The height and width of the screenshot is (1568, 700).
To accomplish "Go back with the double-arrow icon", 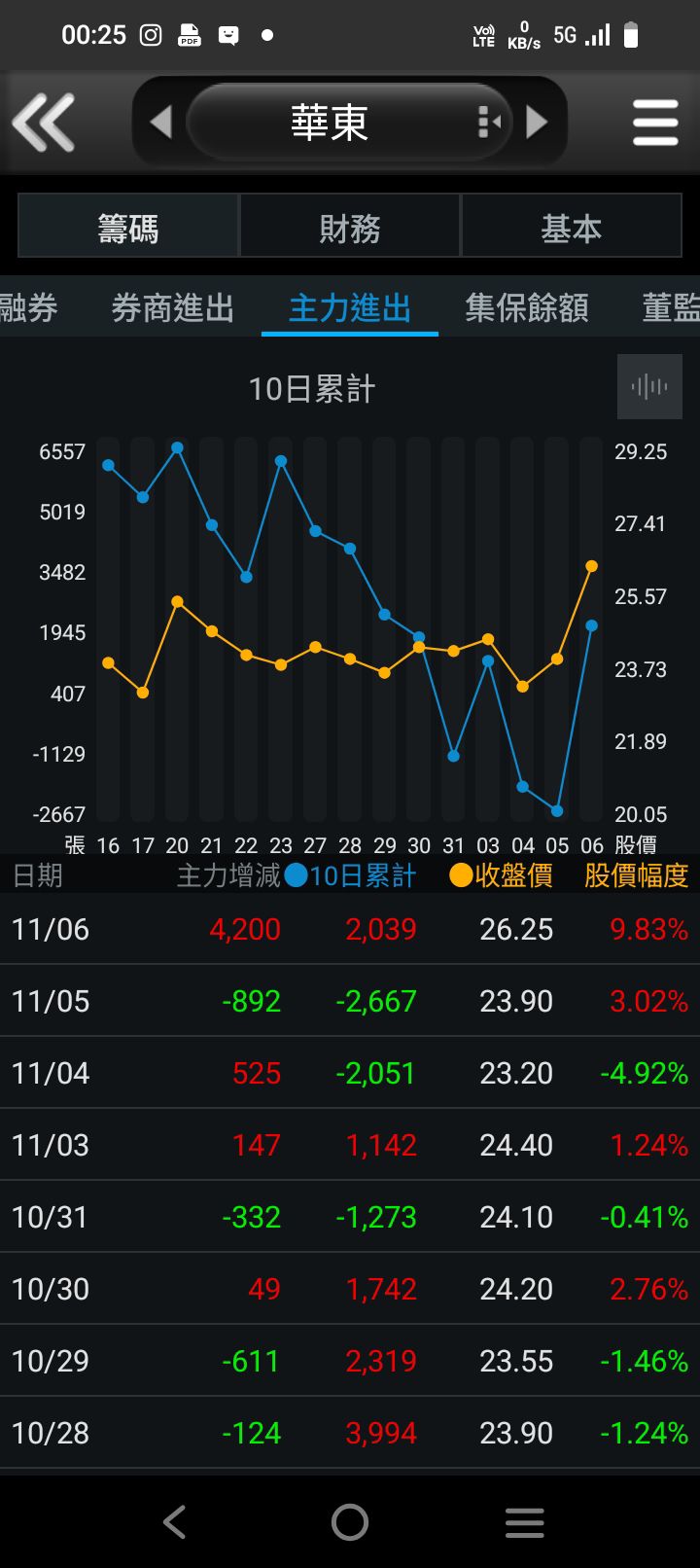I will point(44,123).
